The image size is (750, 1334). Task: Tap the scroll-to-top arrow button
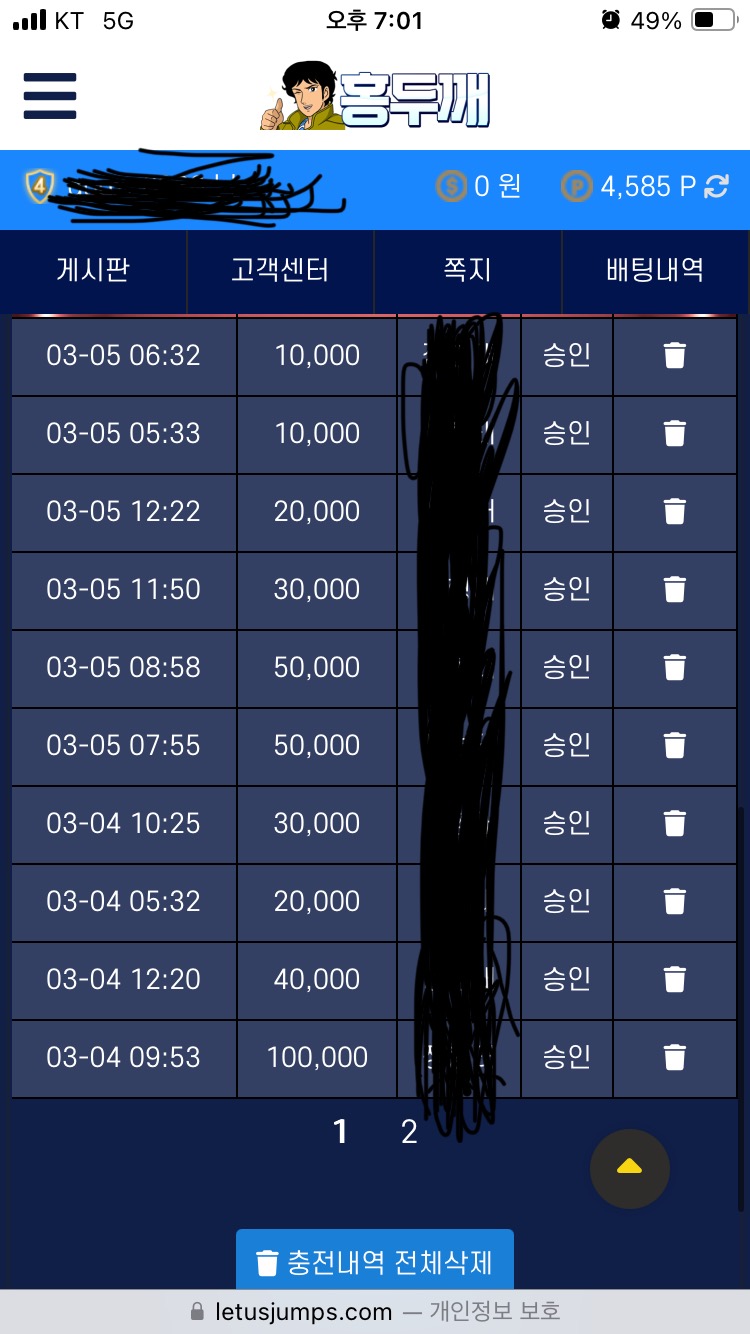pos(629,1168)
